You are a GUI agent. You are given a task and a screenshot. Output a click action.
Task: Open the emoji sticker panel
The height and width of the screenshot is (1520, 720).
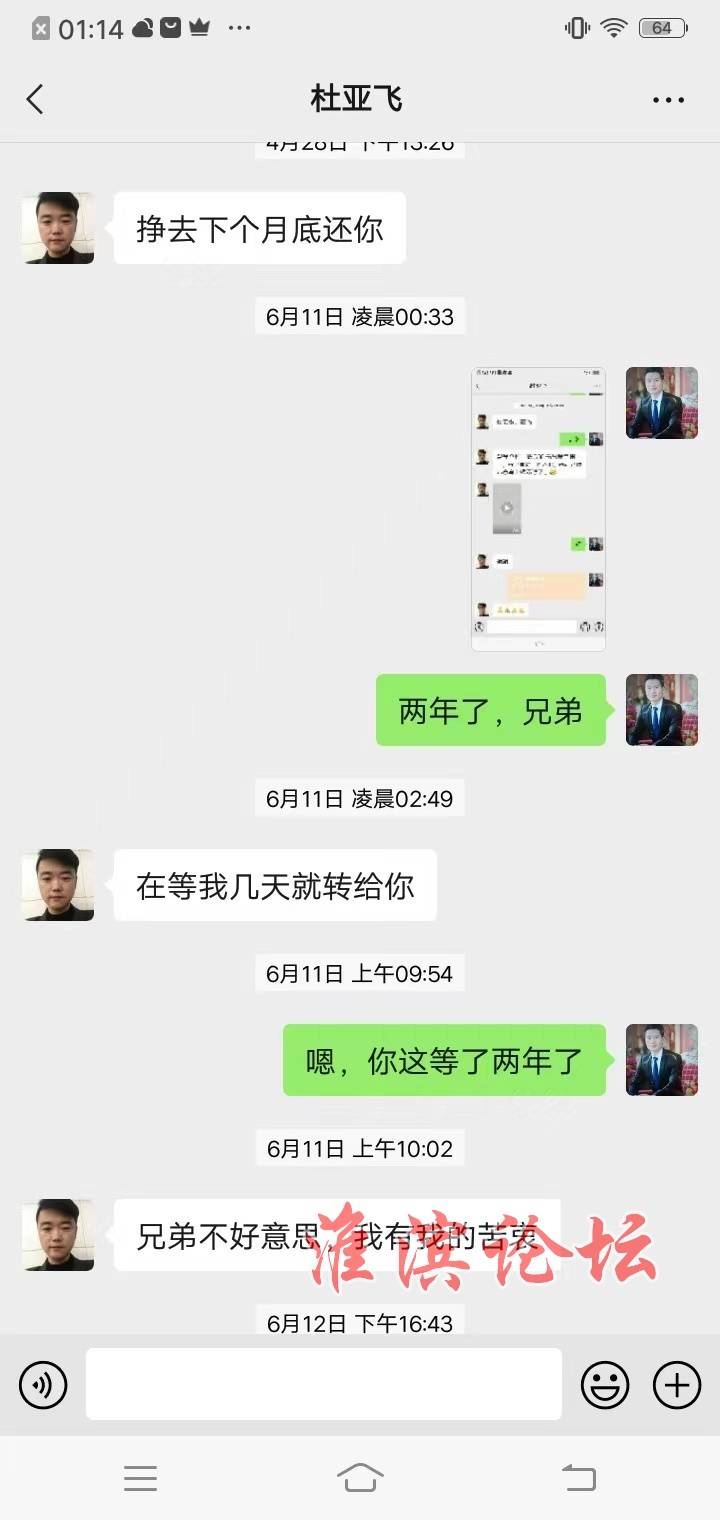(605, 1385)
